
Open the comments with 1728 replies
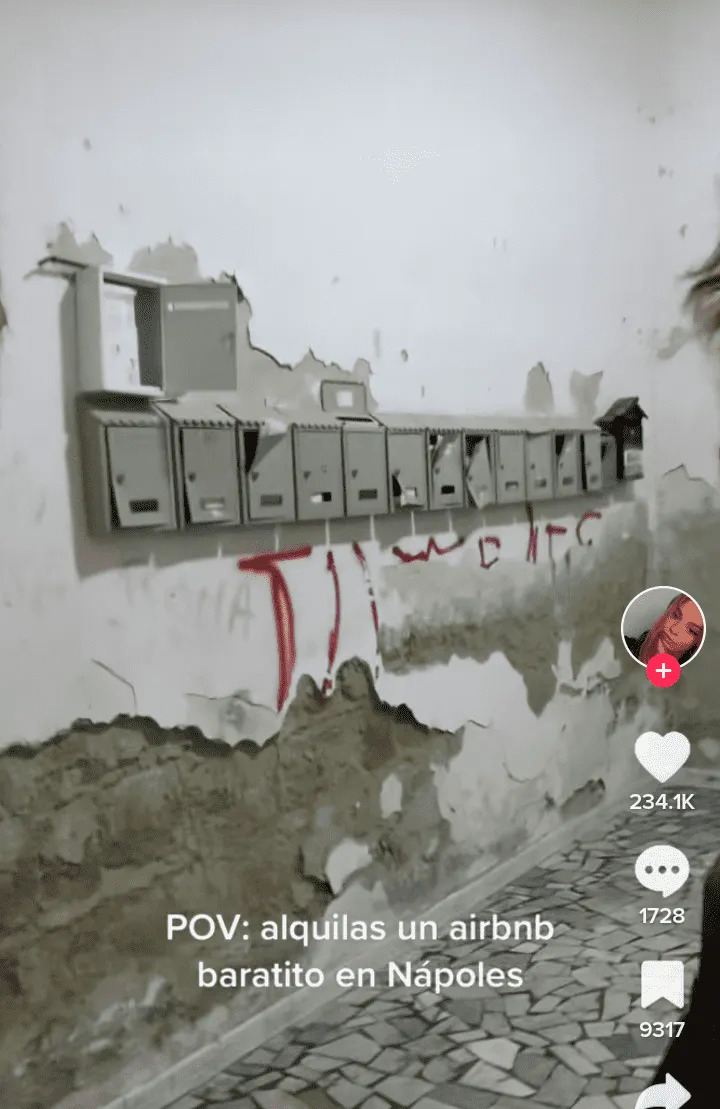pyautogui.click(x=662, y=871)
